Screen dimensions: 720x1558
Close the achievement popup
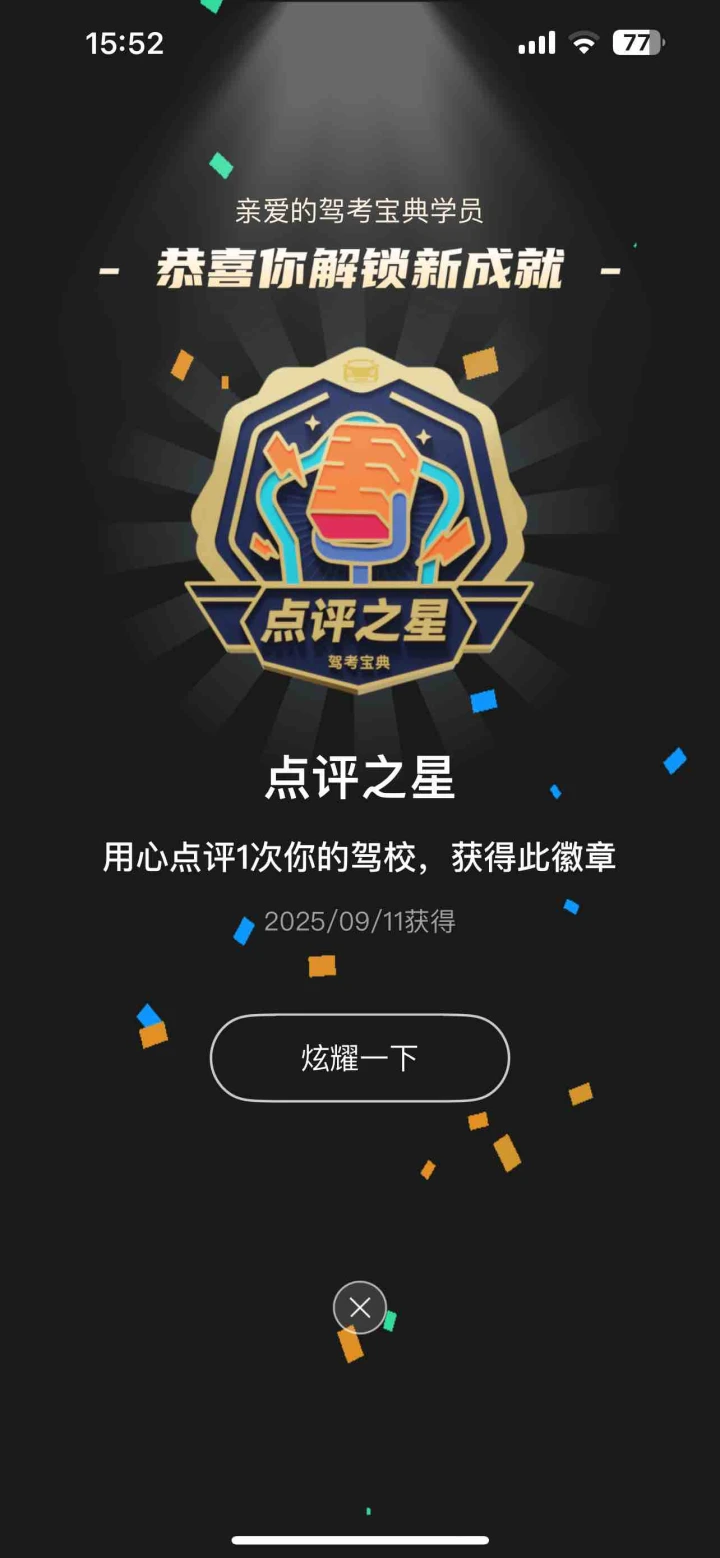click(x=360, y=1307)
